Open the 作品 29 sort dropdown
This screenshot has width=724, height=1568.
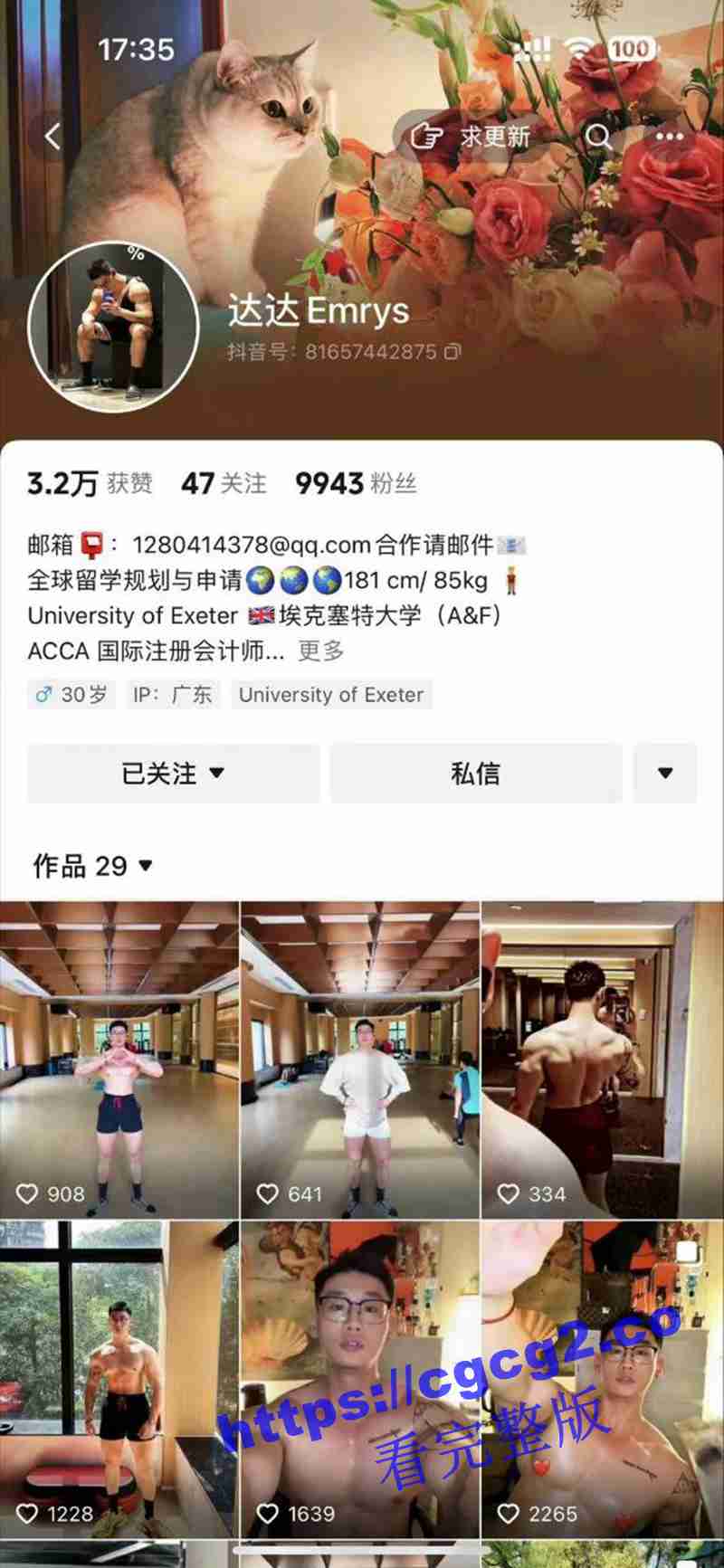(x=92, y=866)
